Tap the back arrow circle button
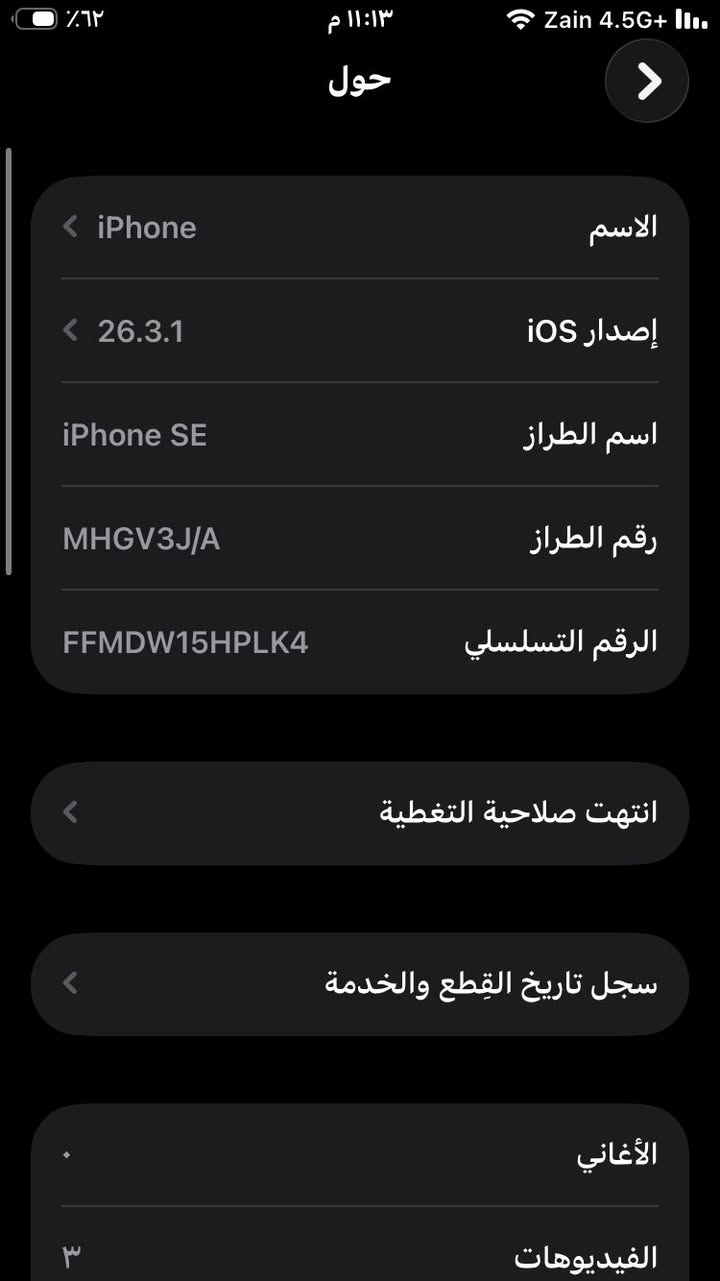The image size is (720, 1281). tap(646, 81)
